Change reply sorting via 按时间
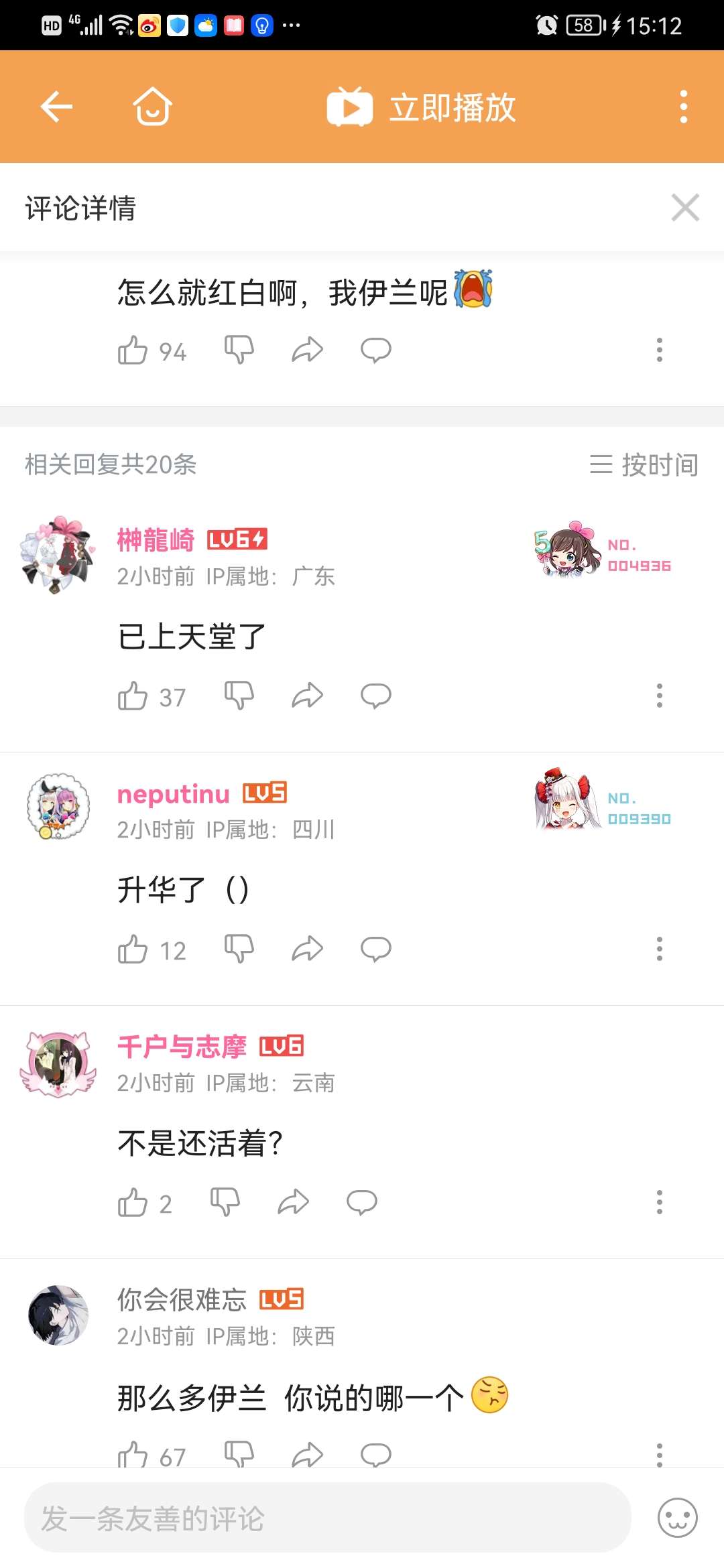This screenshot has height=1568, width=724. (644, 464)
